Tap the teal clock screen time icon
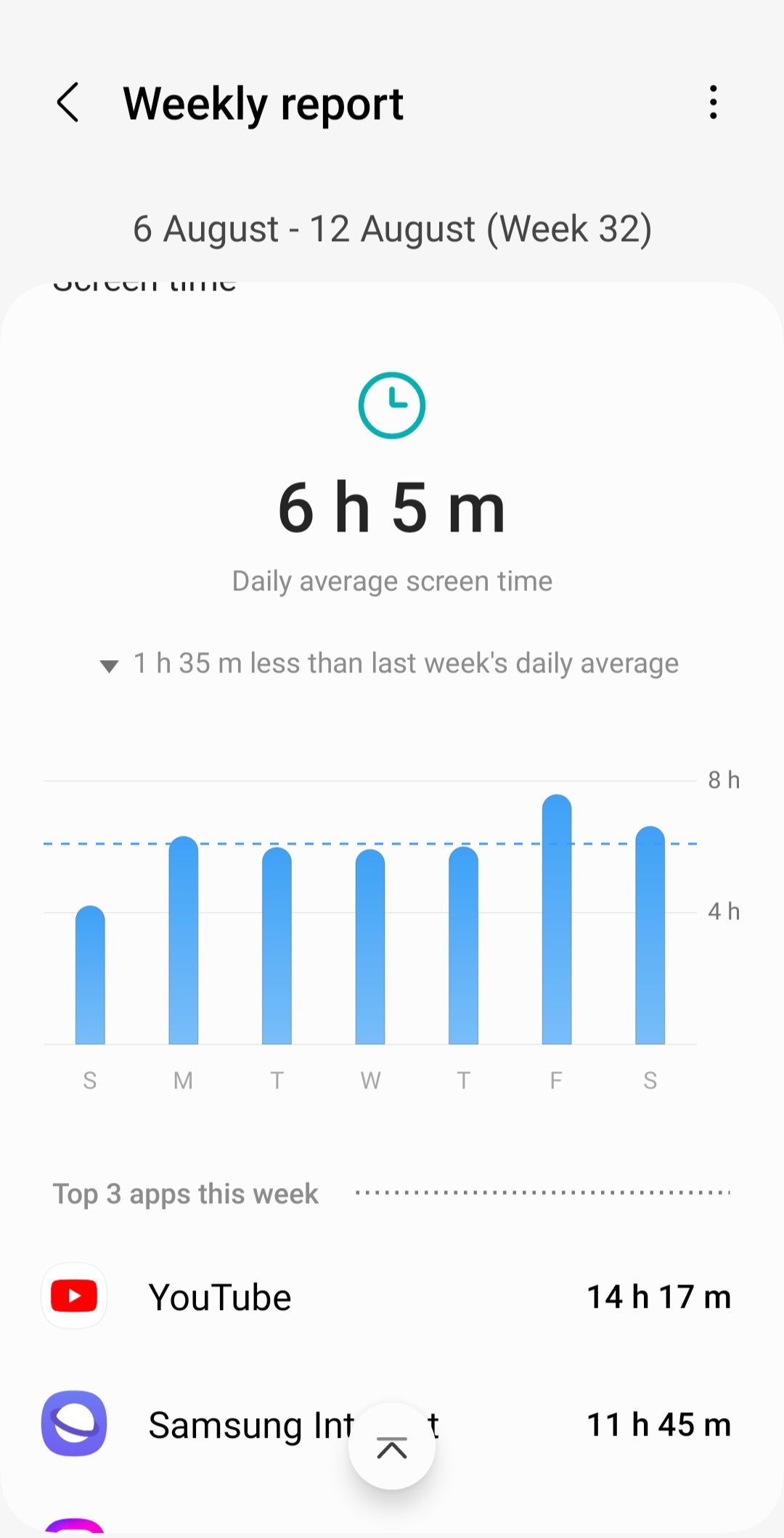The image size is (784, 1538). click(x=392, y=404)
